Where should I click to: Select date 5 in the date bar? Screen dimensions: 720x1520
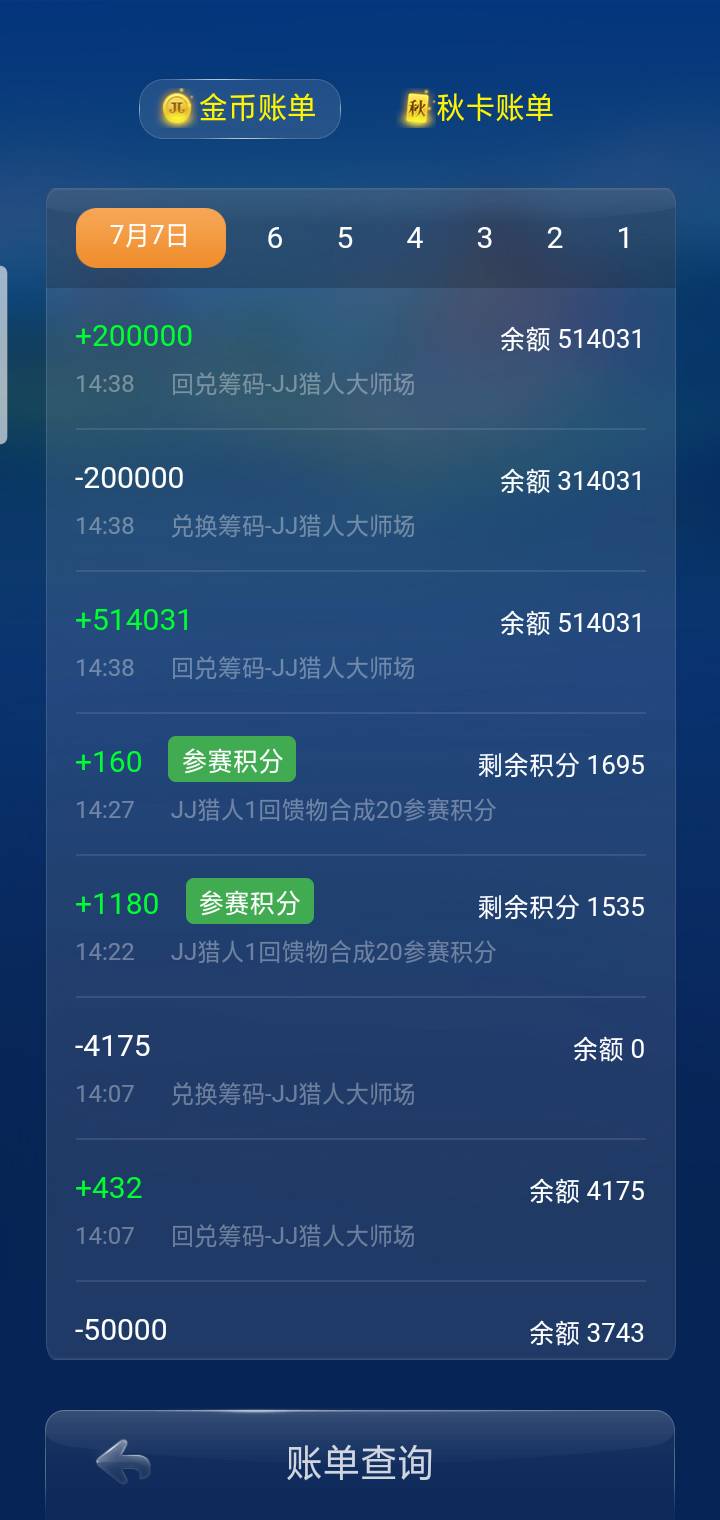[345, 238]
